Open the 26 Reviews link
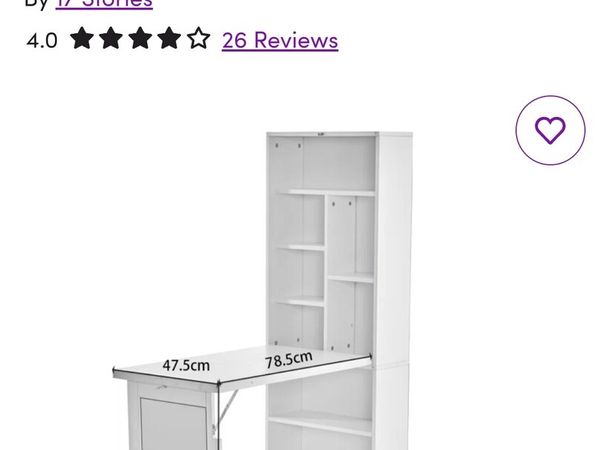This screenshot has width=600, height=450. [279, 40]
